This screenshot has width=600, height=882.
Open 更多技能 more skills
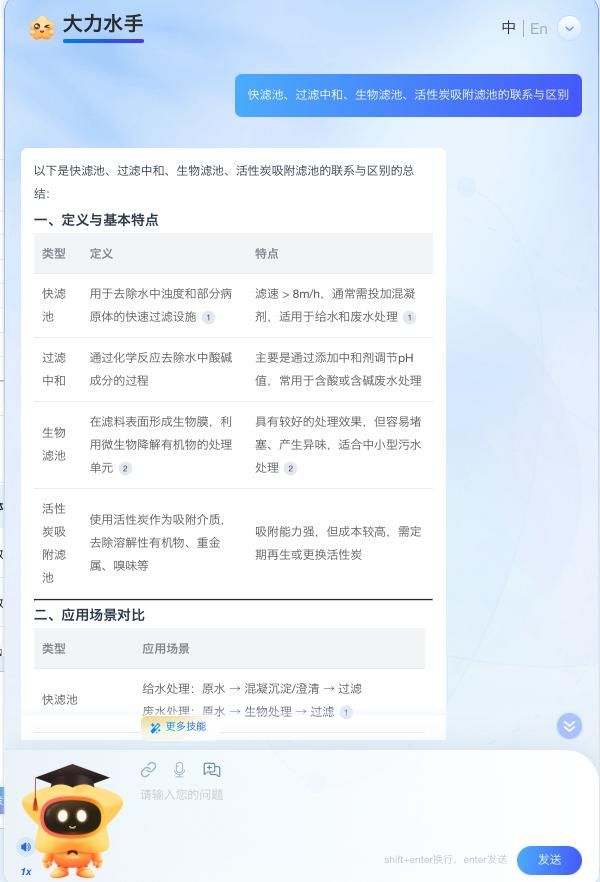point(178,727)
